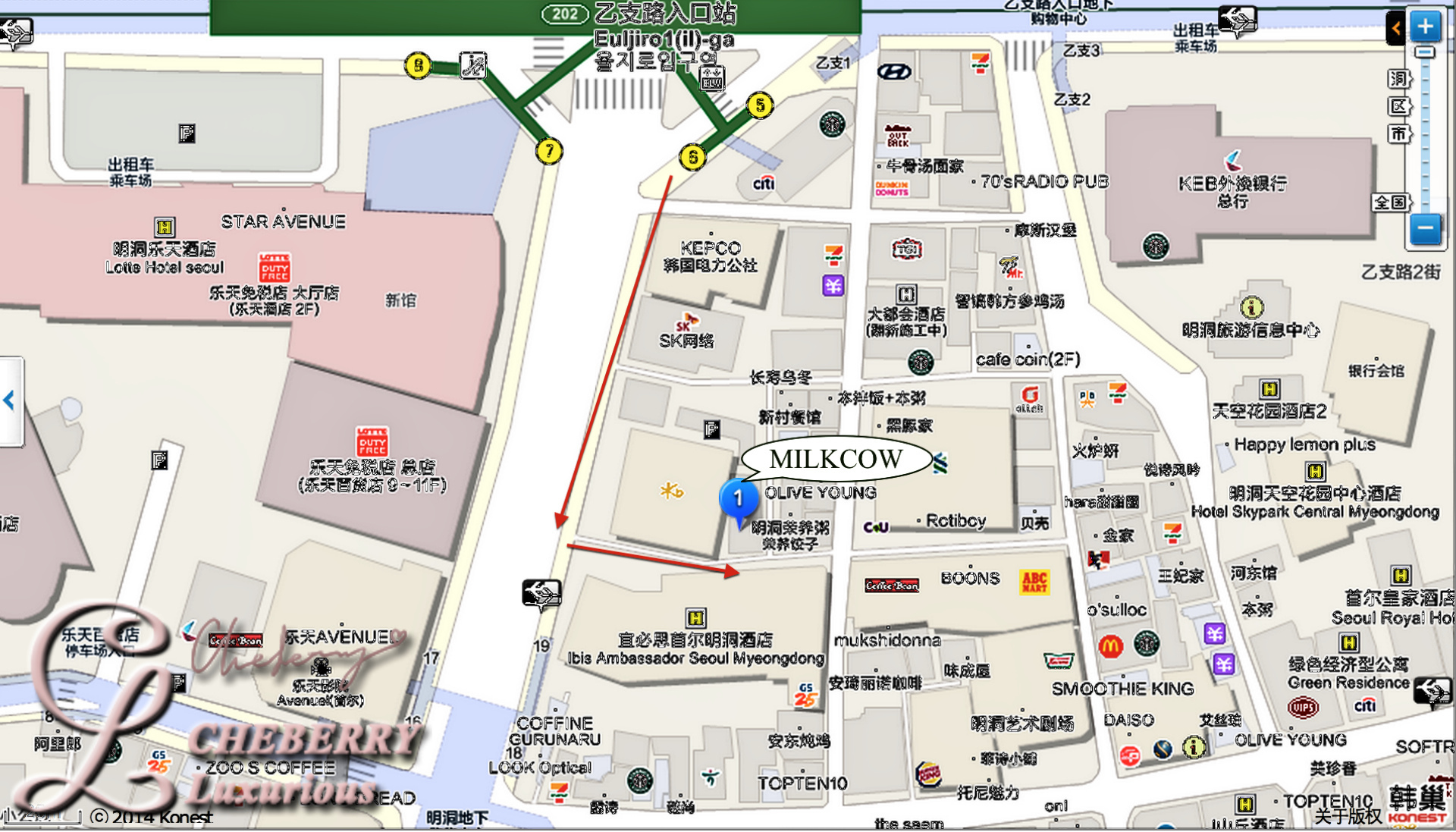The height and width of the screenshot is (832, 1456).
Task: Open the blue marker number 1
Action: [737, 499]
